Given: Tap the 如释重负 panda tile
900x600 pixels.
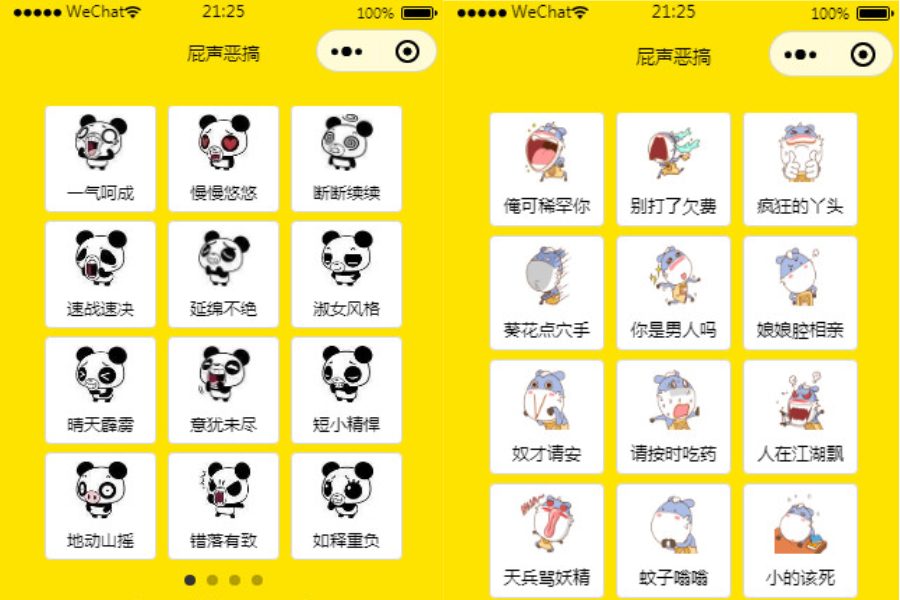Looking at the screenshot, I should click(346, 506).
